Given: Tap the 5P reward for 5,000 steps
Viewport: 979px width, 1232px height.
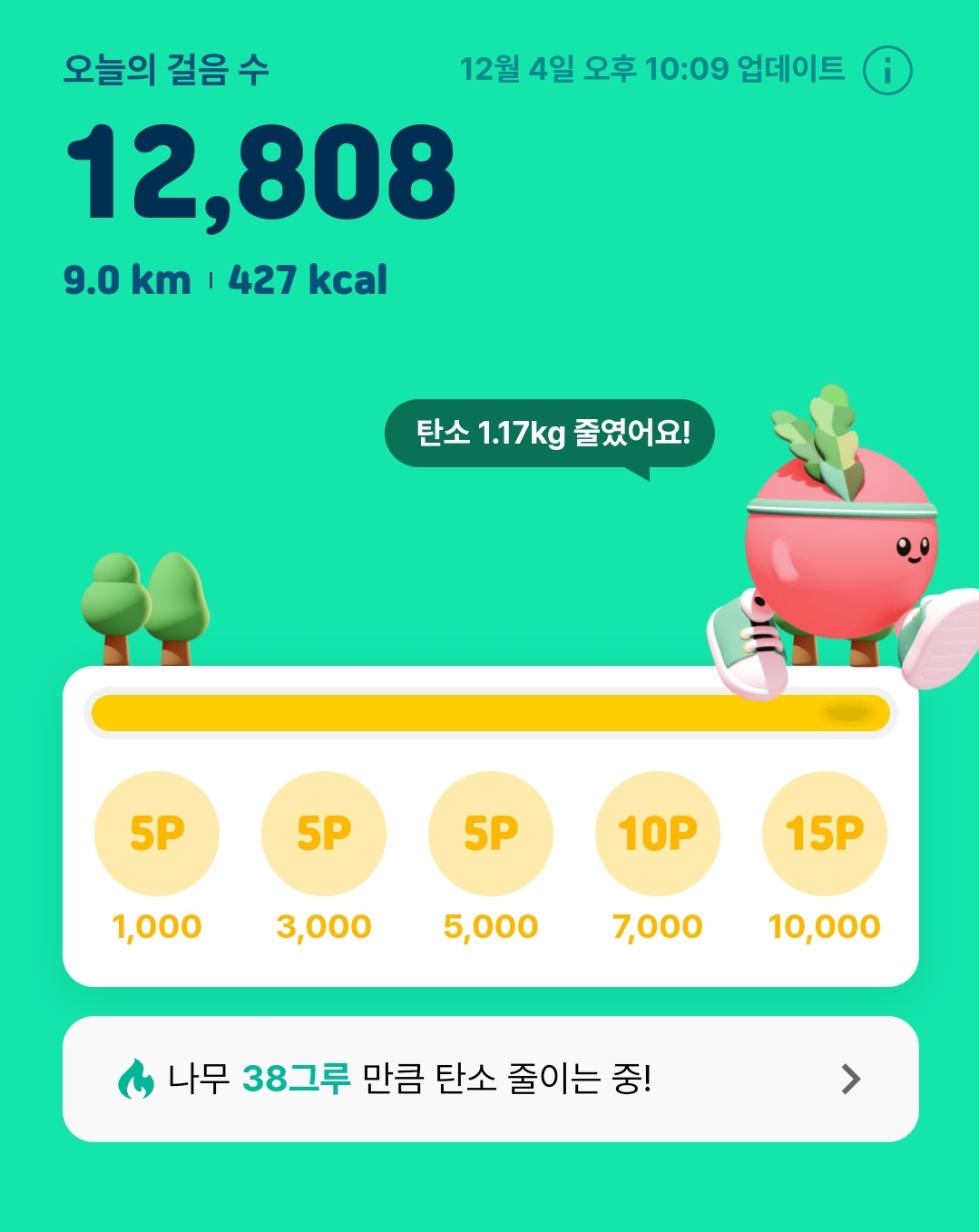Looking at the screenshot, I should 491,834.
